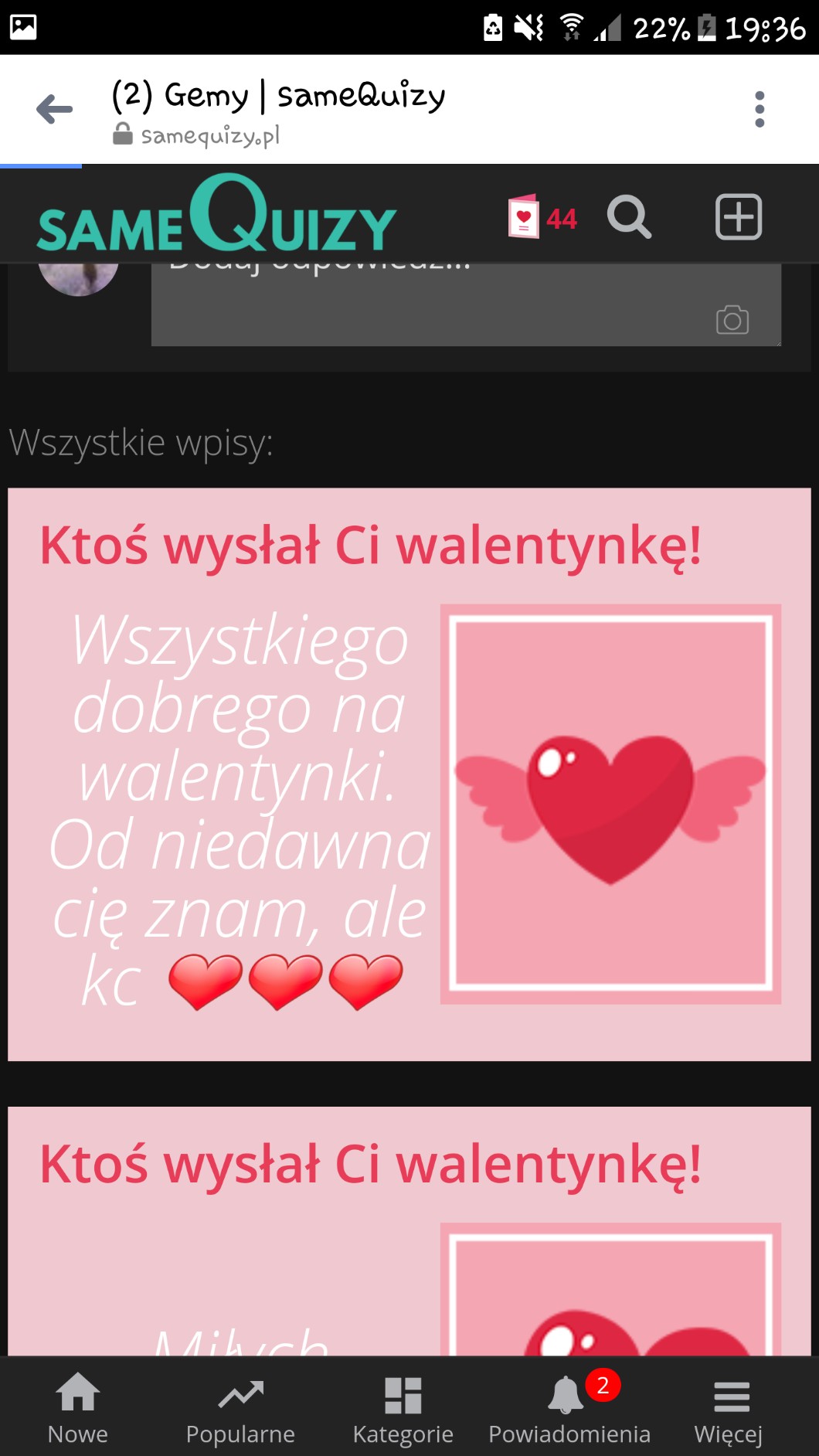Focus the reply text field
This screenshot has width=819, height=1456.
(433, 305)
